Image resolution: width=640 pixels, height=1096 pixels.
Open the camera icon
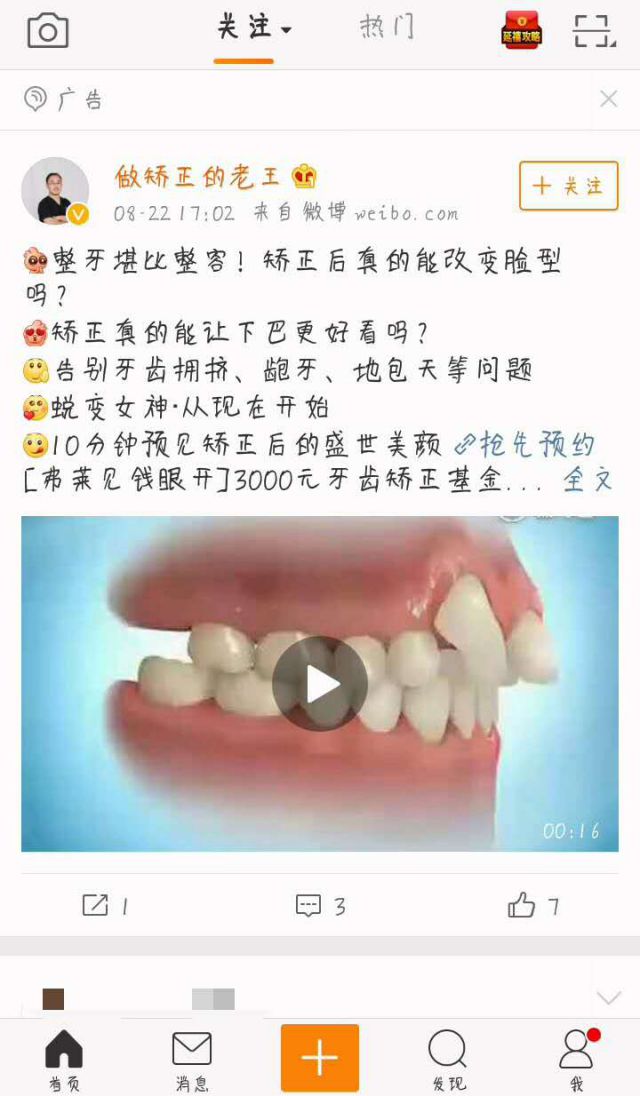click(x=47, y=31)
